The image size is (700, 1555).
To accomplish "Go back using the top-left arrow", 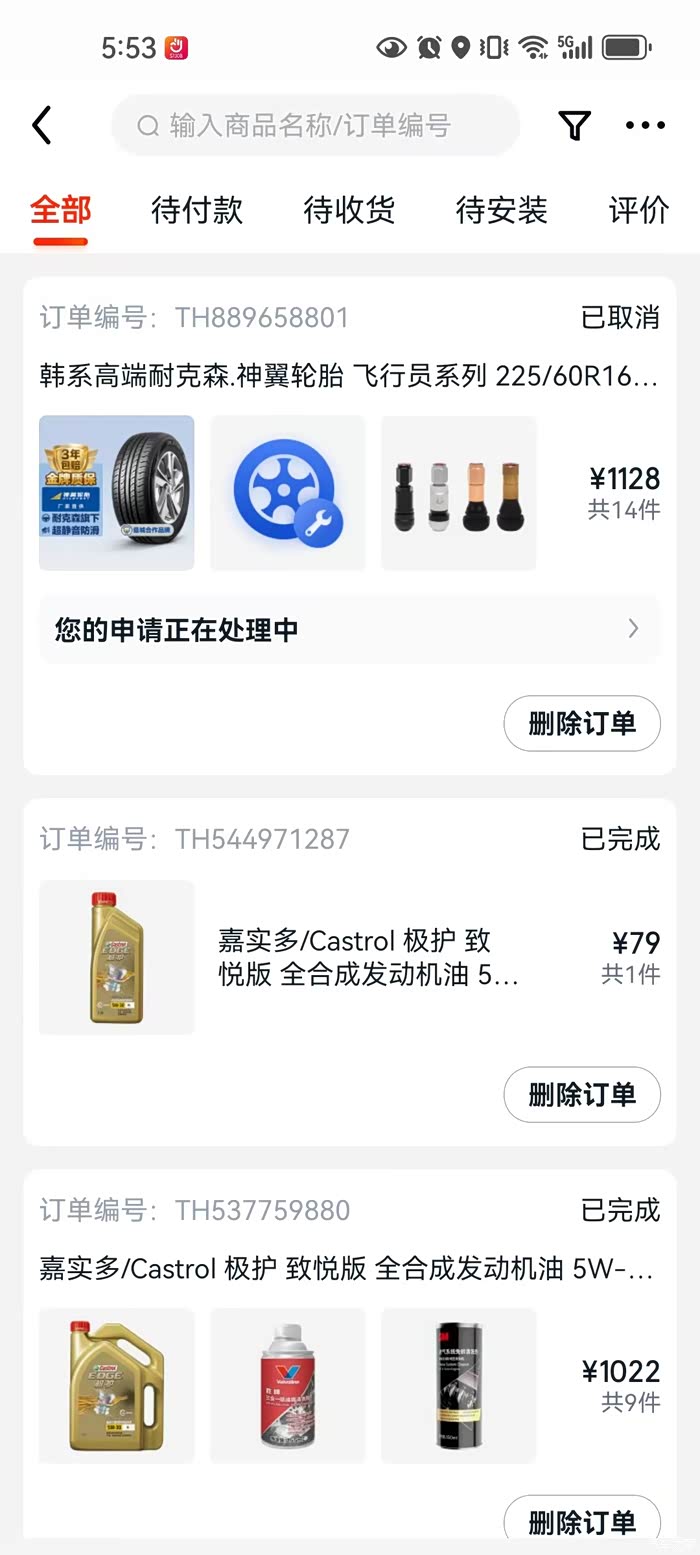I will coord(41,126).
